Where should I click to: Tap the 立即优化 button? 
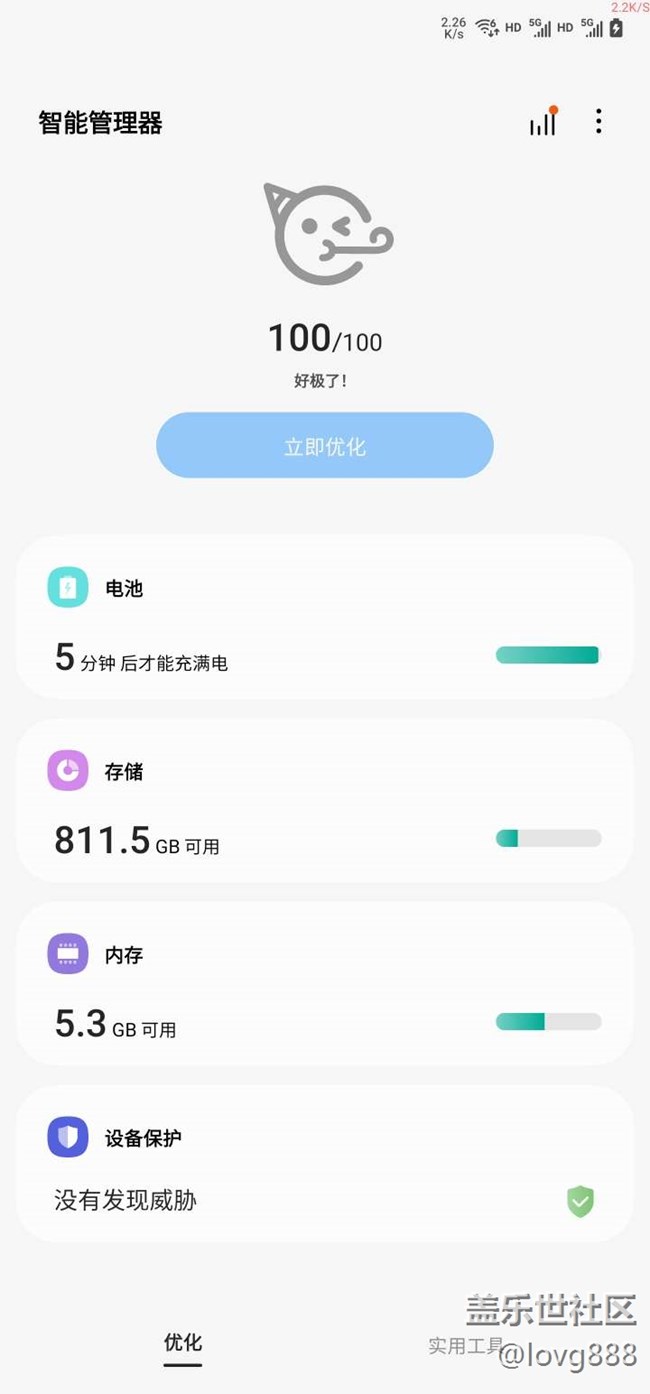(x=325, y=446)
